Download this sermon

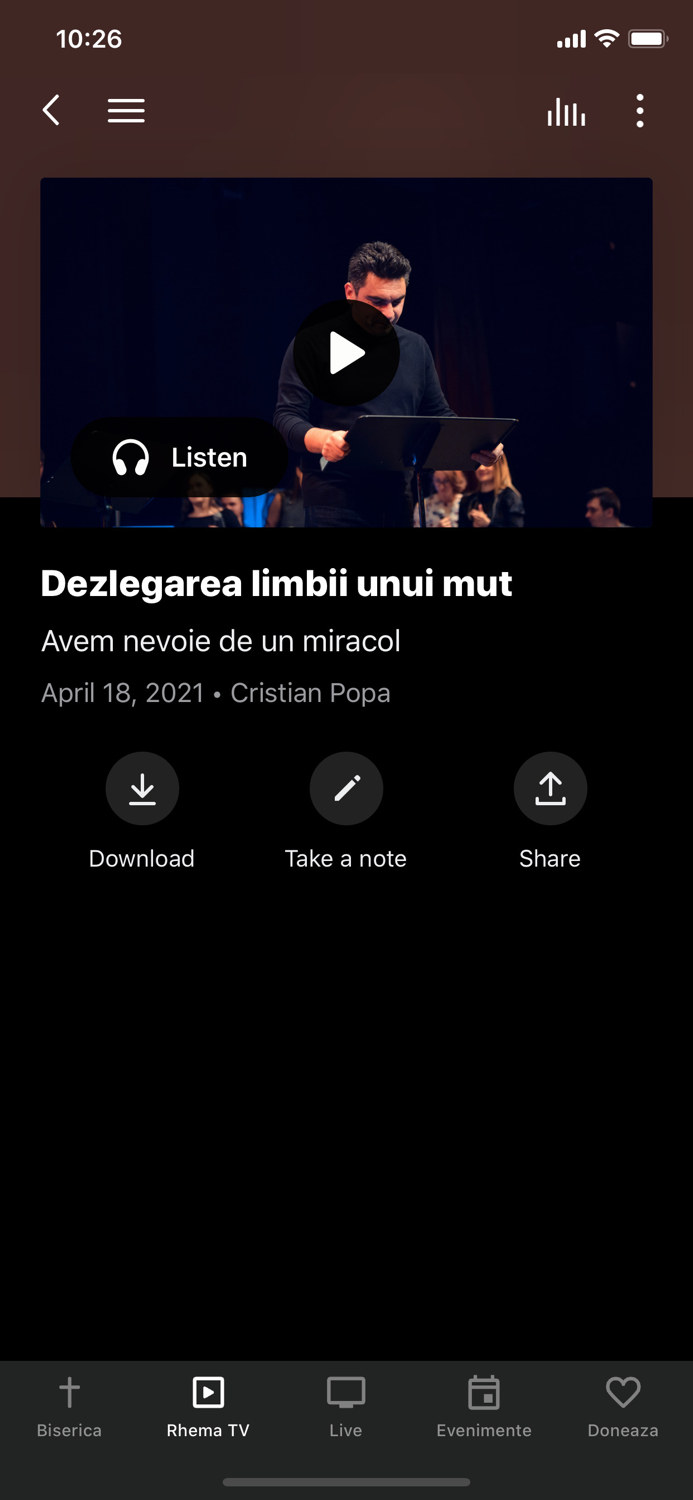pos(142,789)
